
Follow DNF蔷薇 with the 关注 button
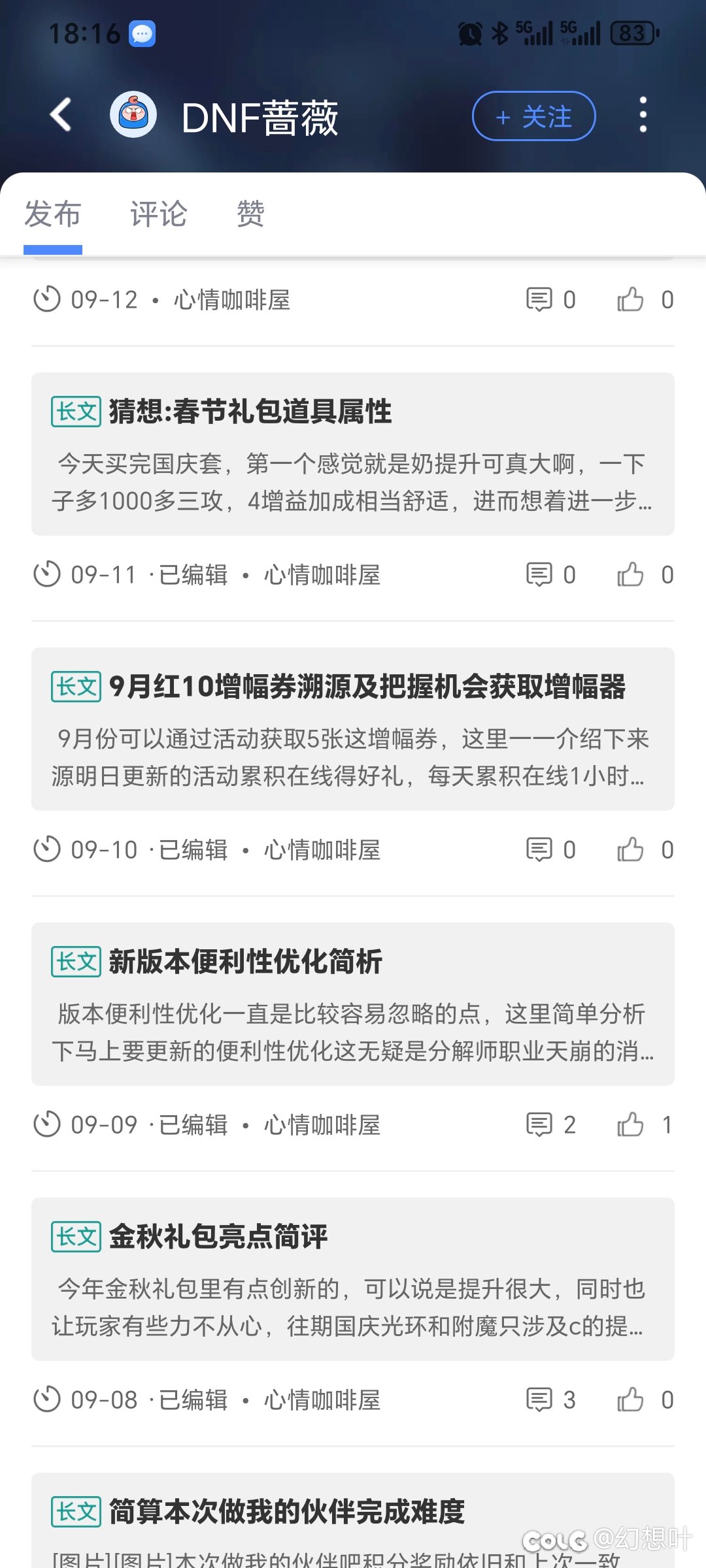[x=533, y=116]
